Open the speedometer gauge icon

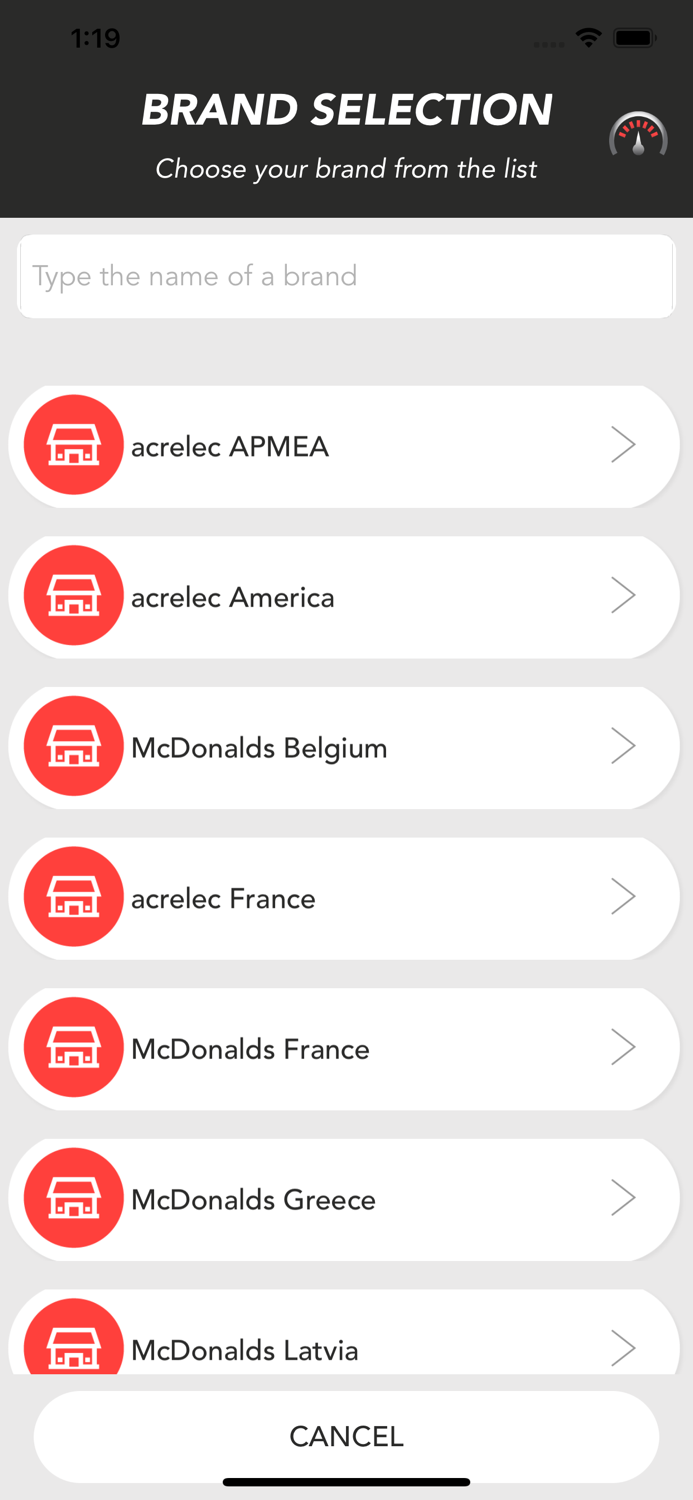pyautogui.click(x=638, y=136)
